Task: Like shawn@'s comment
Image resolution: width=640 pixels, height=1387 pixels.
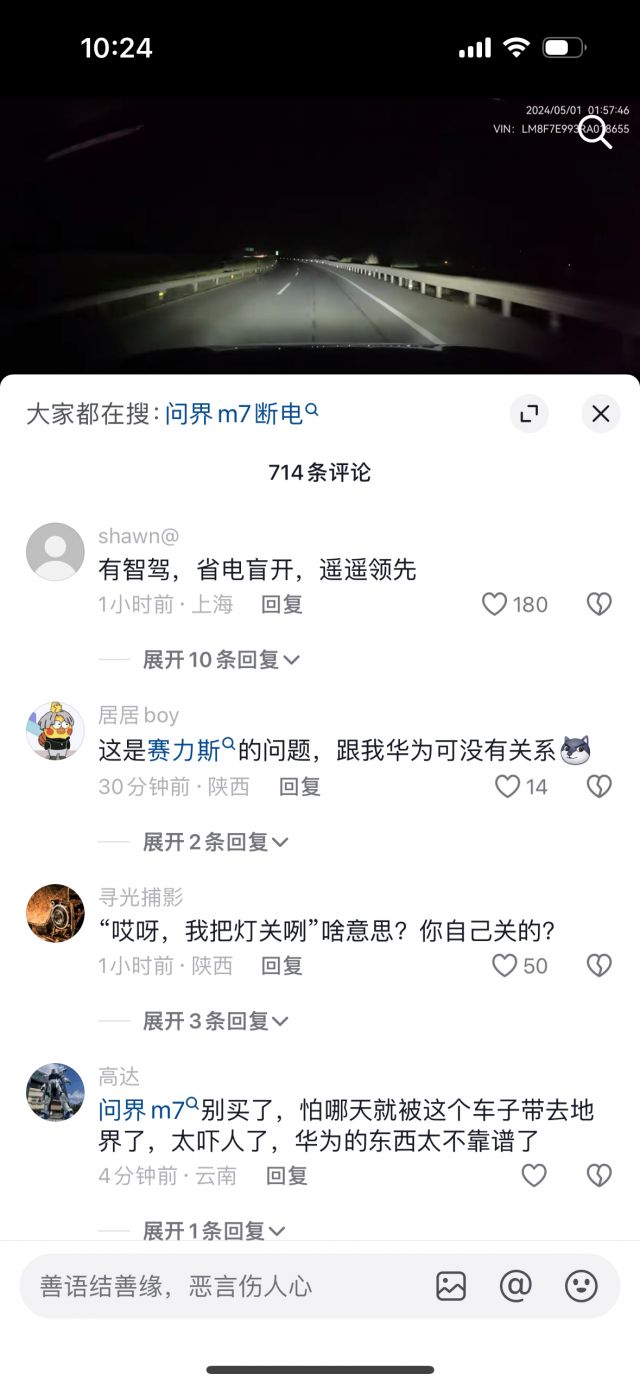Action: coord(496,604)
